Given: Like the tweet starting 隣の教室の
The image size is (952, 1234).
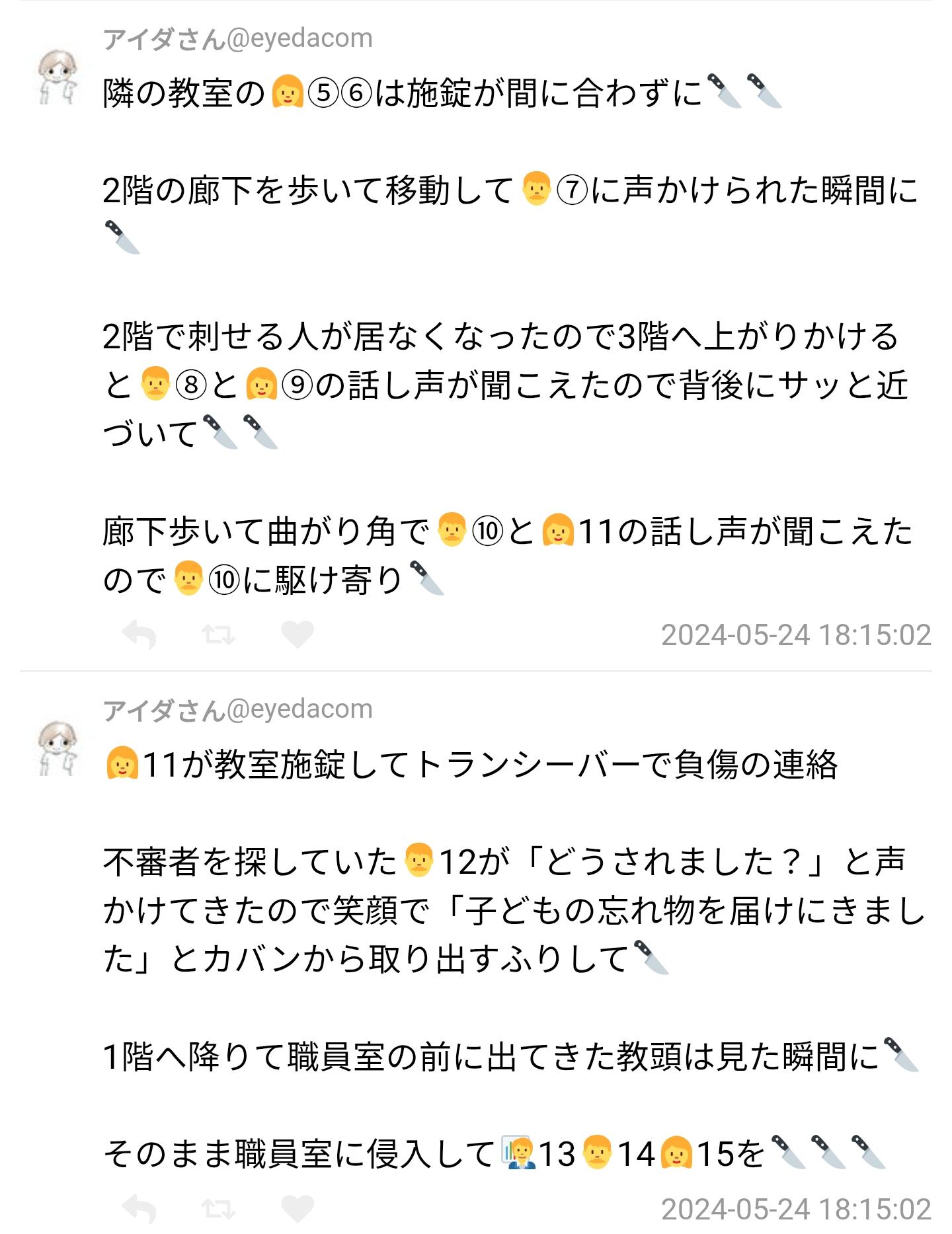Looking at the screenshot, I should pos(297,635).
